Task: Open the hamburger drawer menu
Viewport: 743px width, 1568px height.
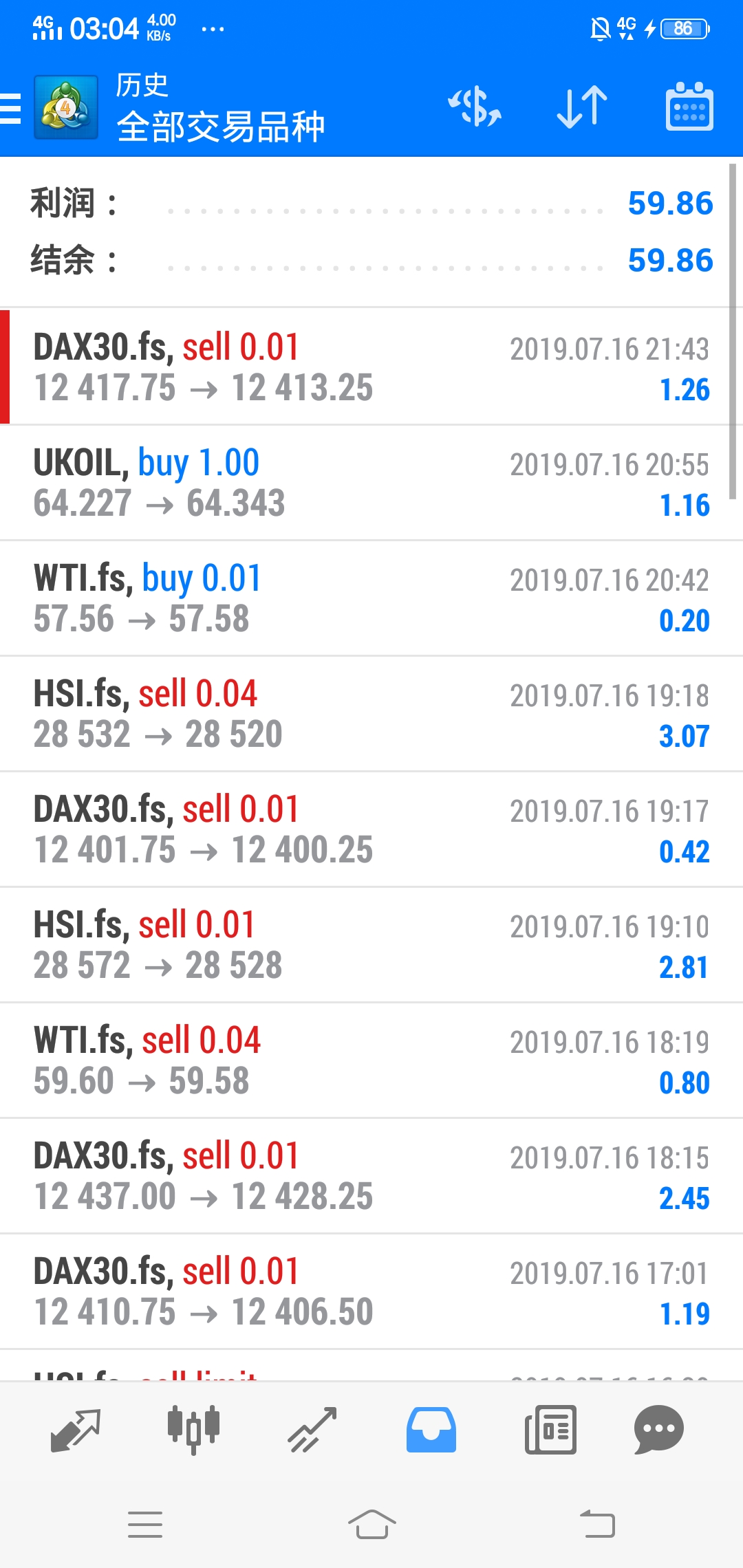Action: pyautogui.click(x=11, y=109)
